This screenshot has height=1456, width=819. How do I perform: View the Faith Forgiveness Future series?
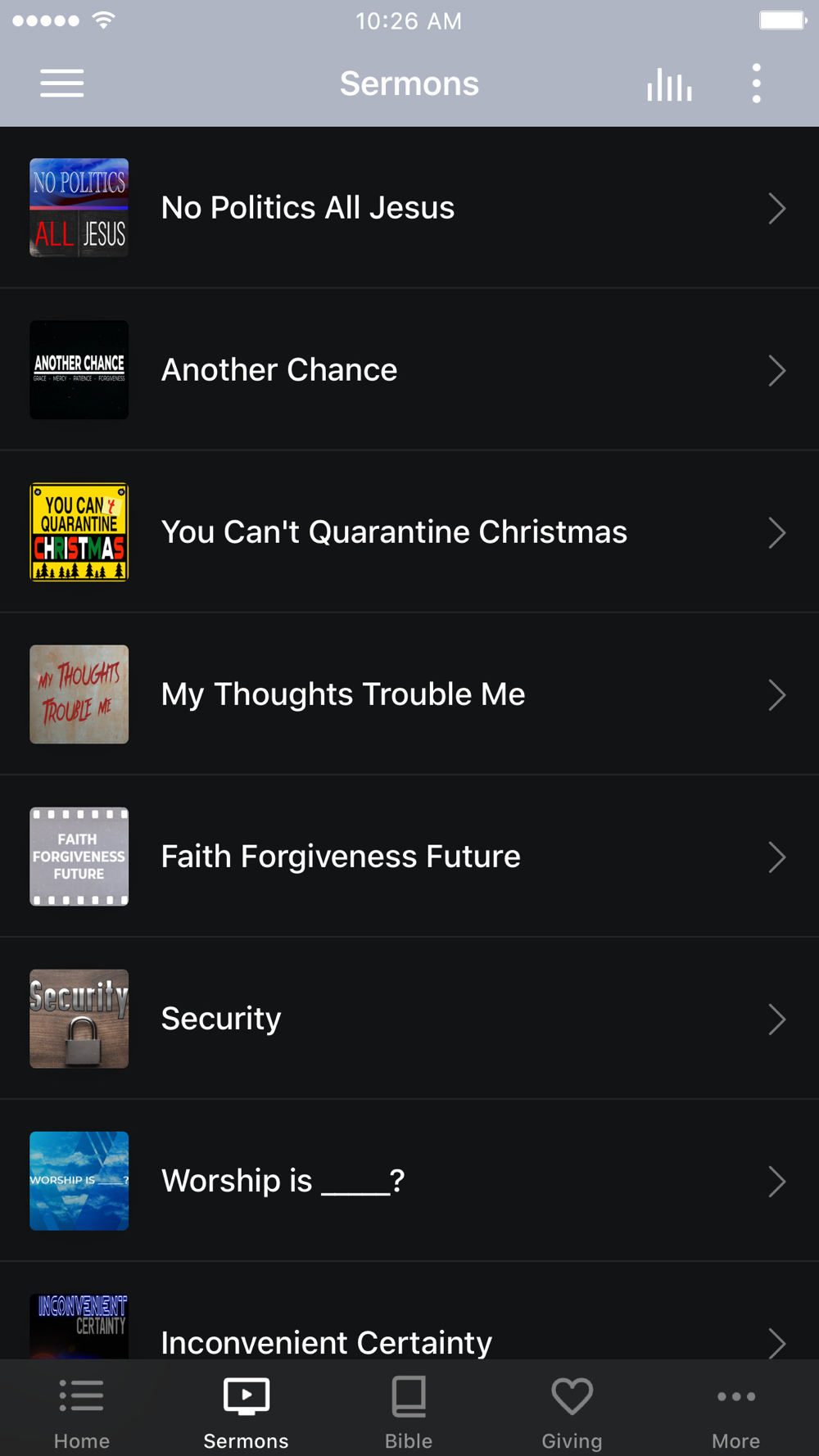coord(409,857)
